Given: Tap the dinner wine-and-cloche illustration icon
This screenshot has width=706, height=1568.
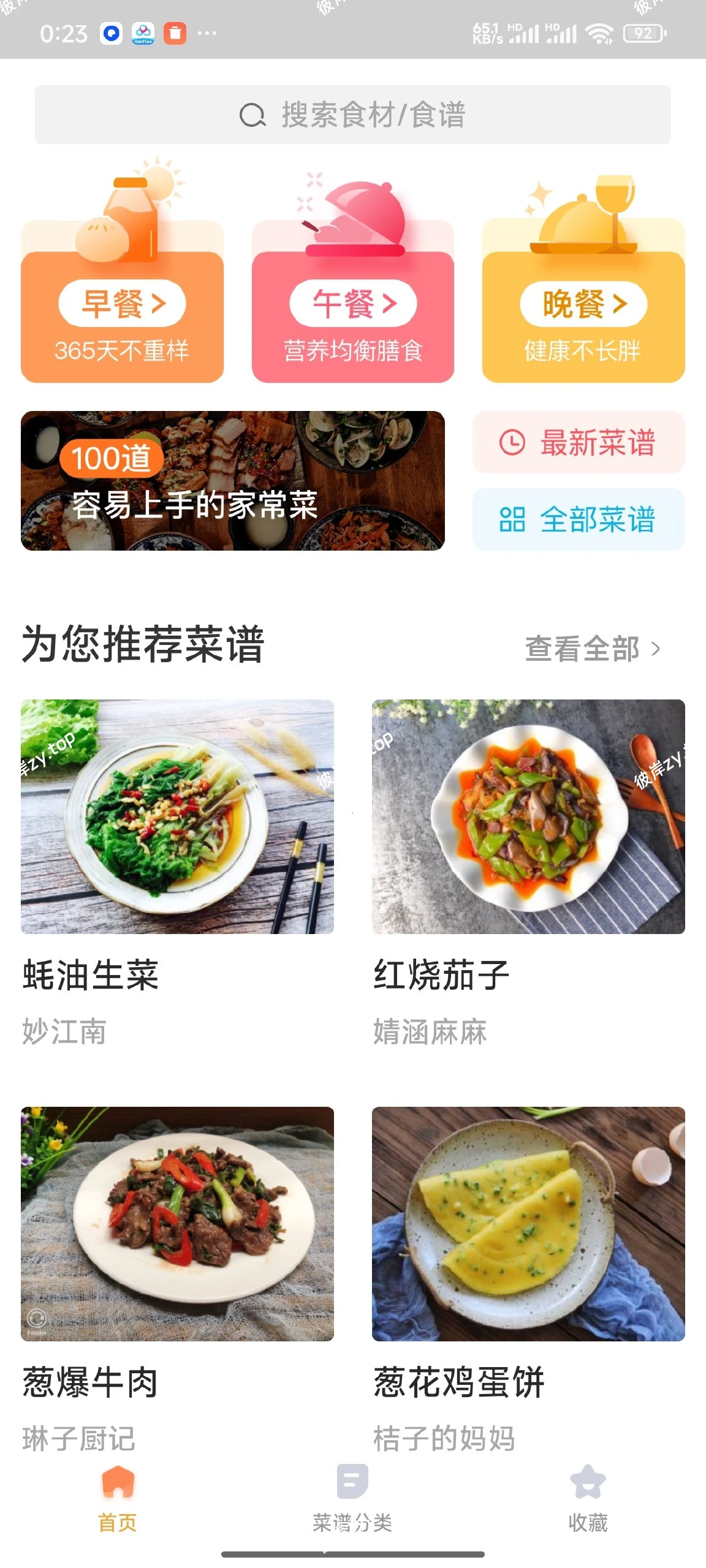Looking at the screenshot, I should click(582, 214).
